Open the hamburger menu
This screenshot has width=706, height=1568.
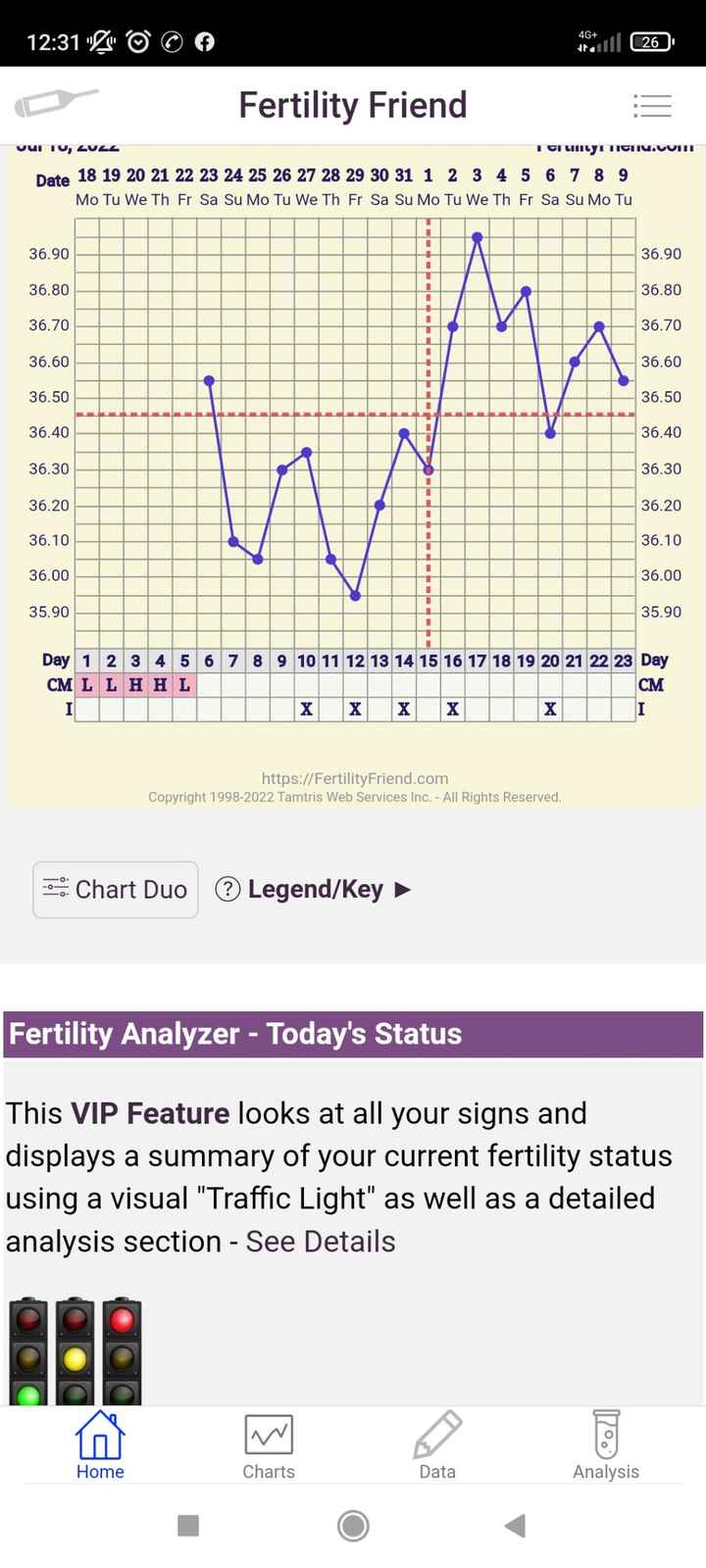click(652, 106)
